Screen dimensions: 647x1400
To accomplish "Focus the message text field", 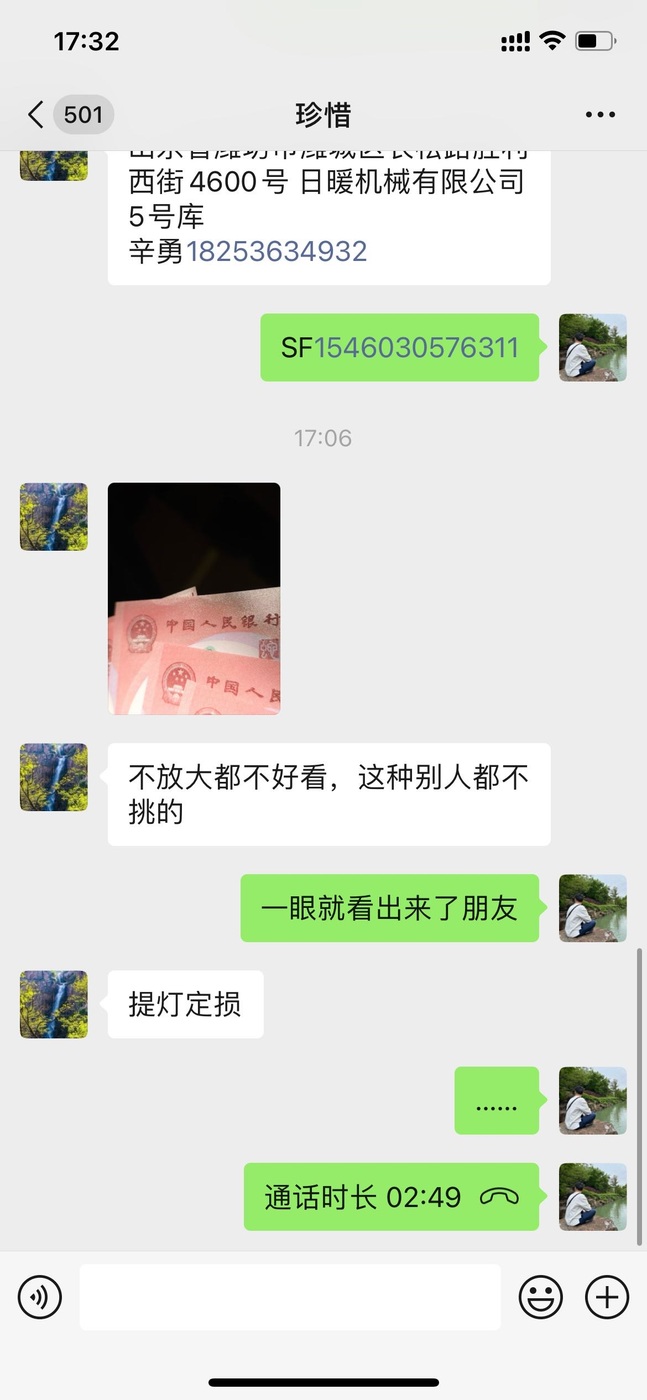I will pyautogui.click(x=290, y=1298).
